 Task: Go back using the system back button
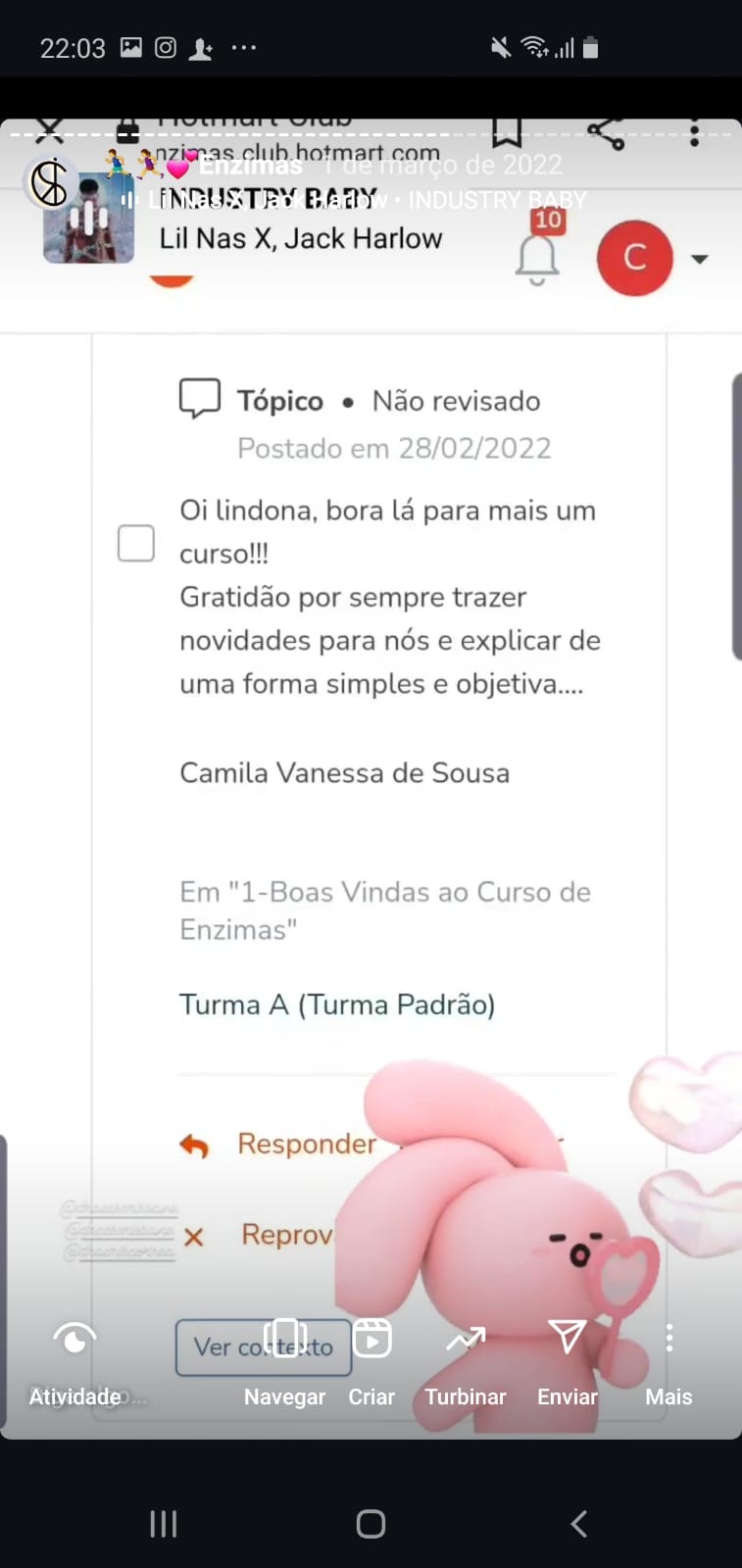(579, 1524)
